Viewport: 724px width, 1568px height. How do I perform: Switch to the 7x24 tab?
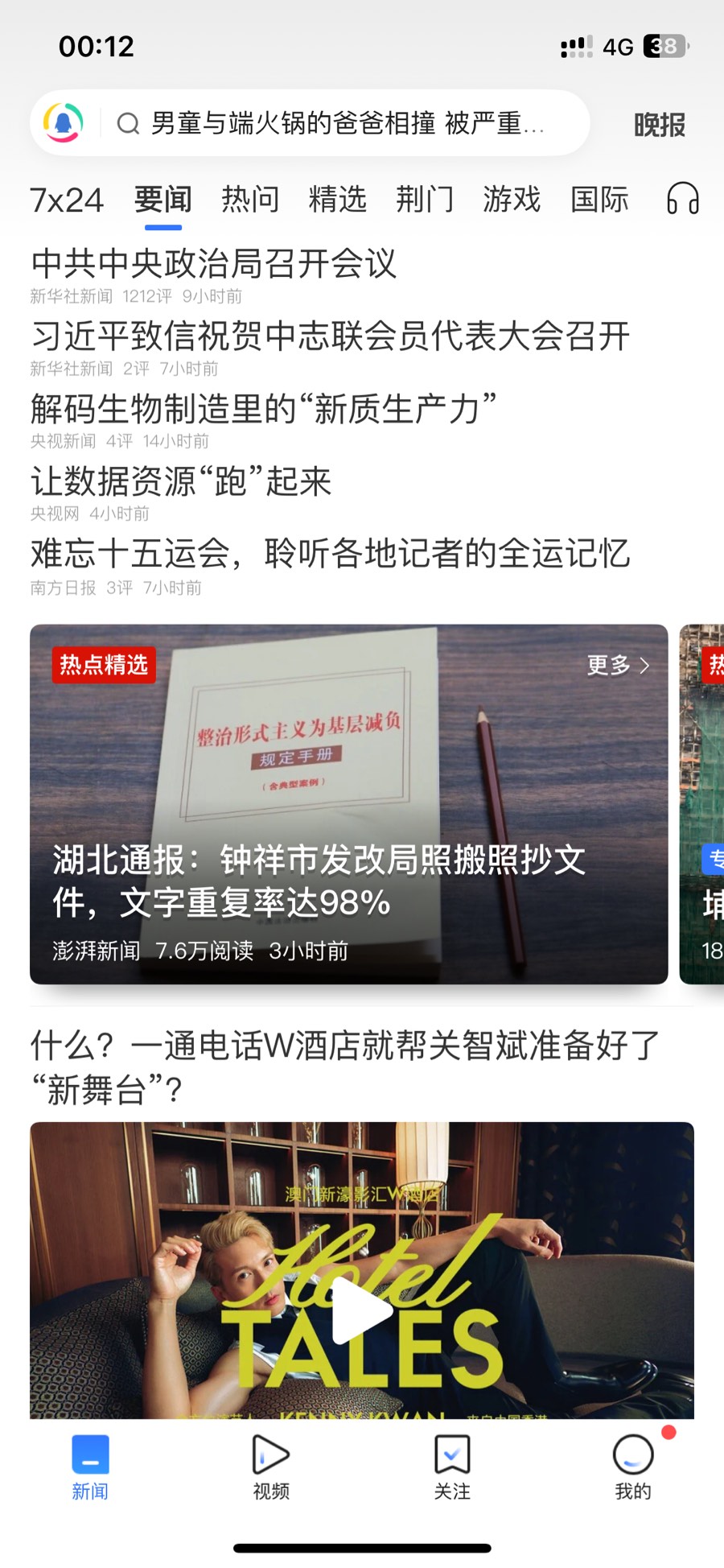[x=66, y=200]
